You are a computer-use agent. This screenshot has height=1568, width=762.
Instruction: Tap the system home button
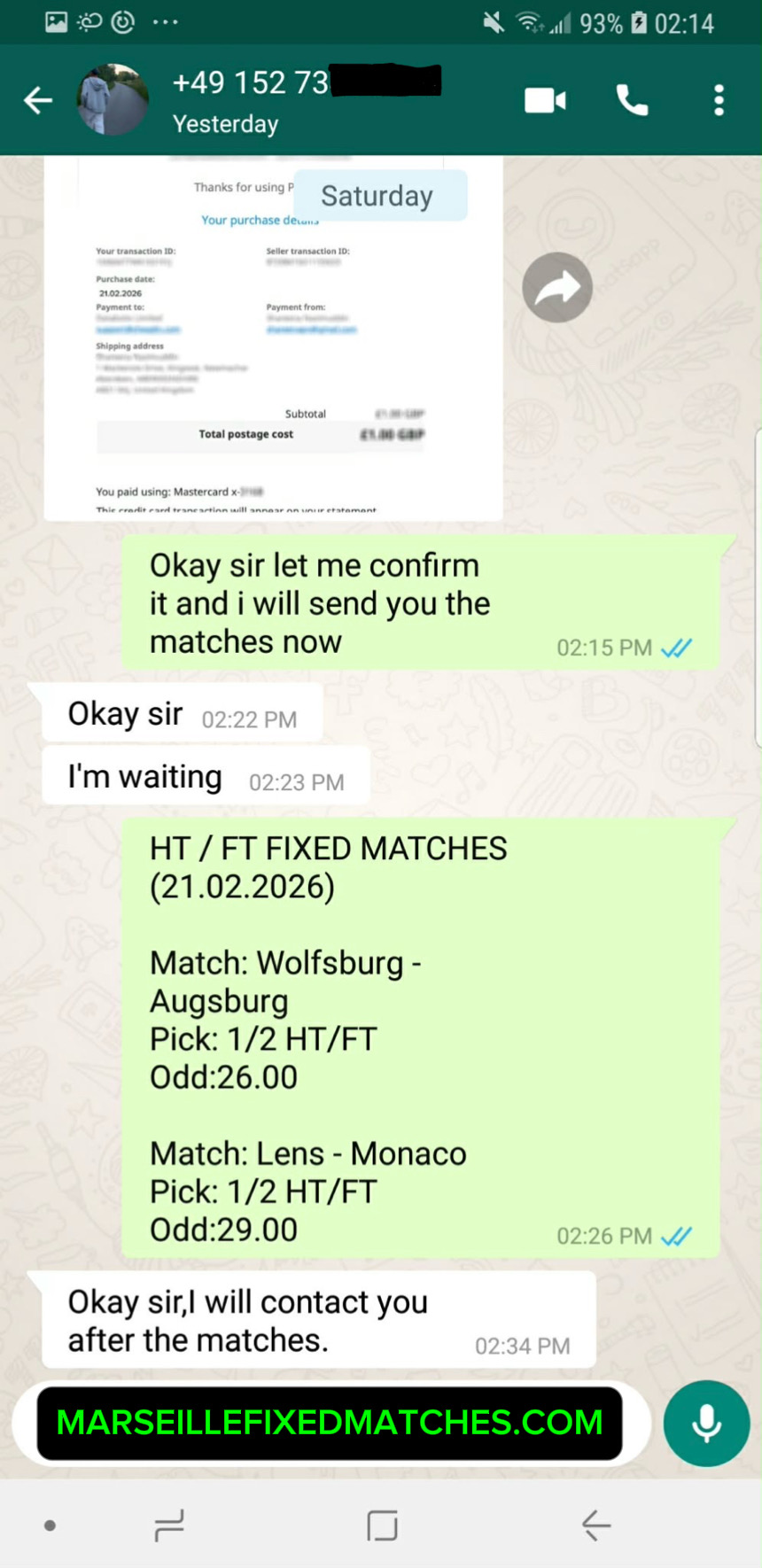pos(382,1525)
